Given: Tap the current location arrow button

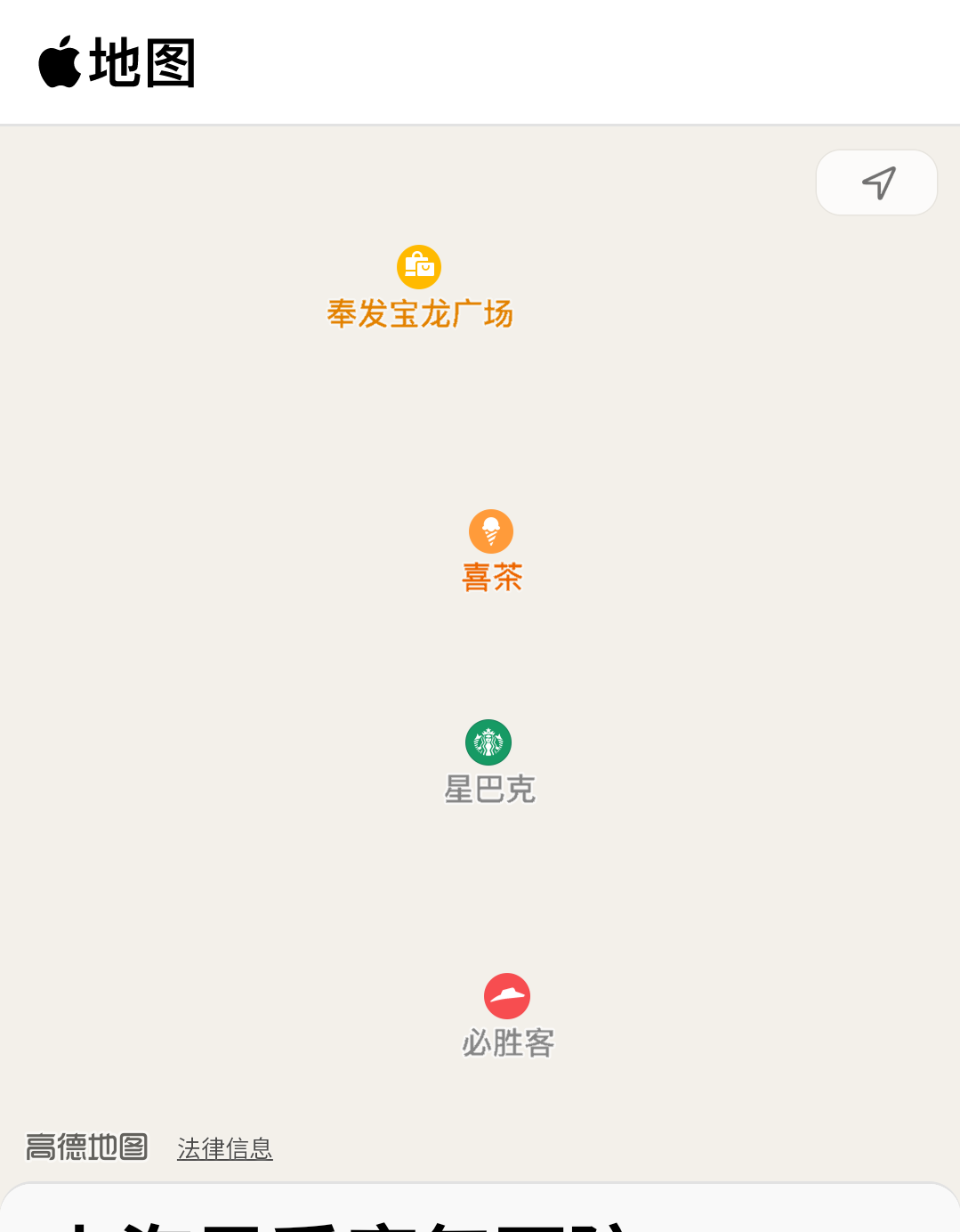Looking at the screenshot, I should pyautogui.click(x=876, y=182).
